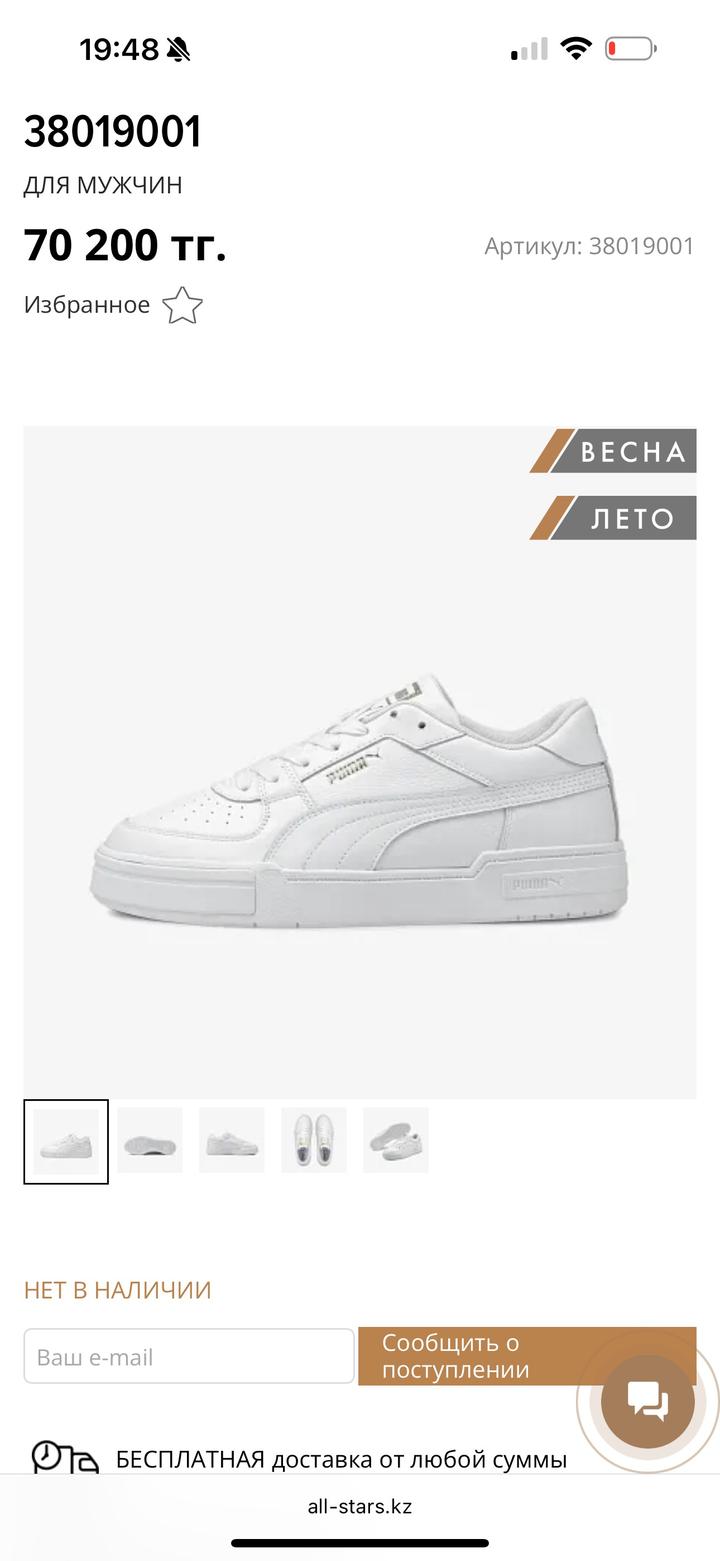Open the top-down pair view thumbnail
Viewport: 720px width, 1561px height.
314,1140
